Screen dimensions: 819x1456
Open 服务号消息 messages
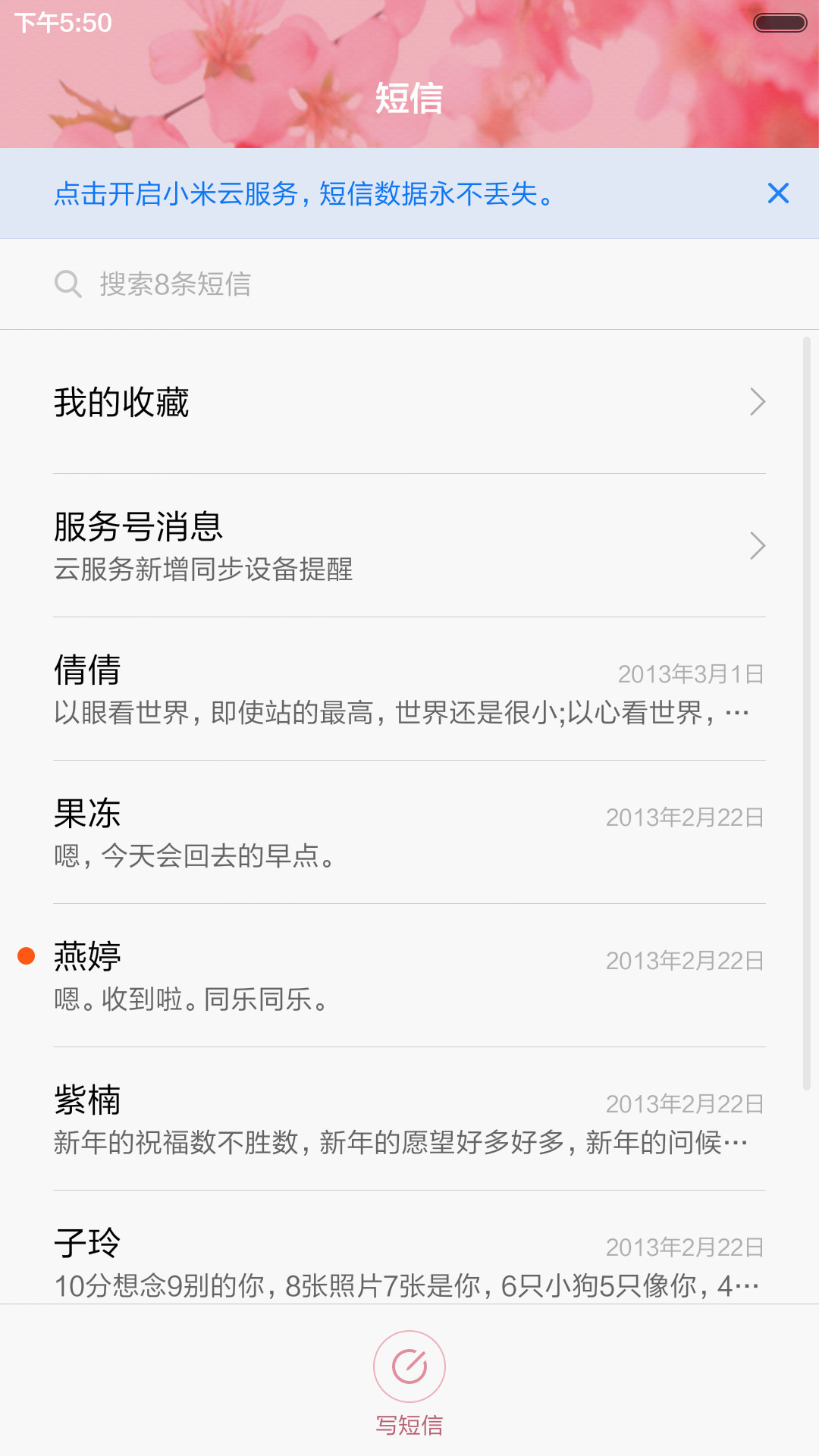pyautogui.click(x=409, y=545)
